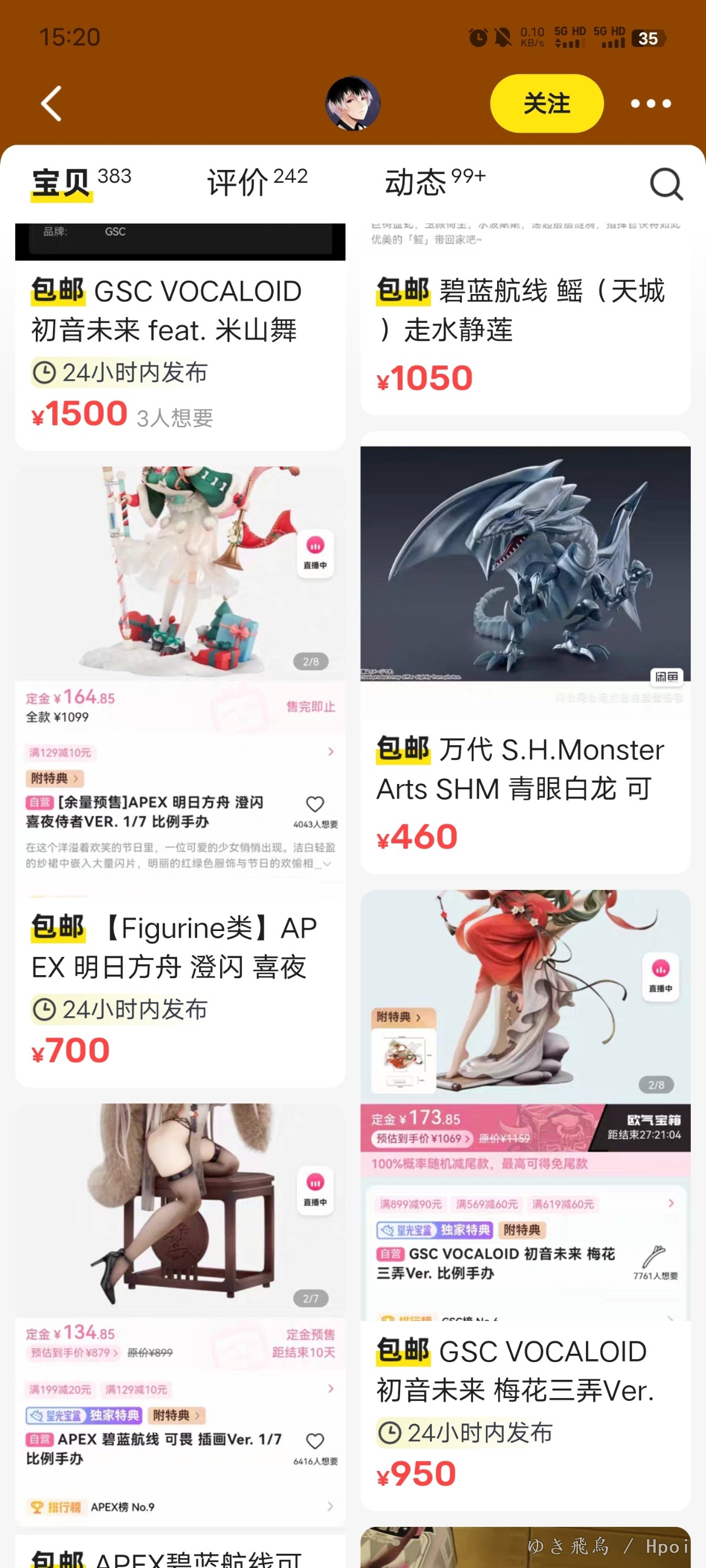Switch to the 评价 242 tab
Viewport: 706px width, 1568px height.
coord(257,181)
